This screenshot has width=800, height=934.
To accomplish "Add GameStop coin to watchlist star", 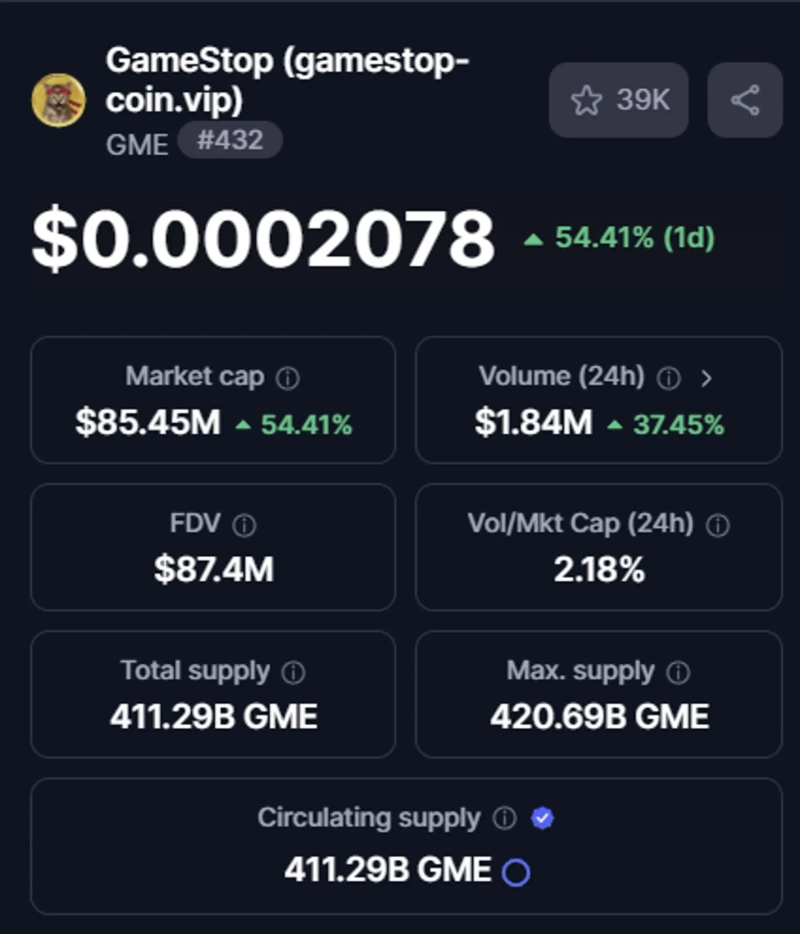I will (x=586, y=100).
